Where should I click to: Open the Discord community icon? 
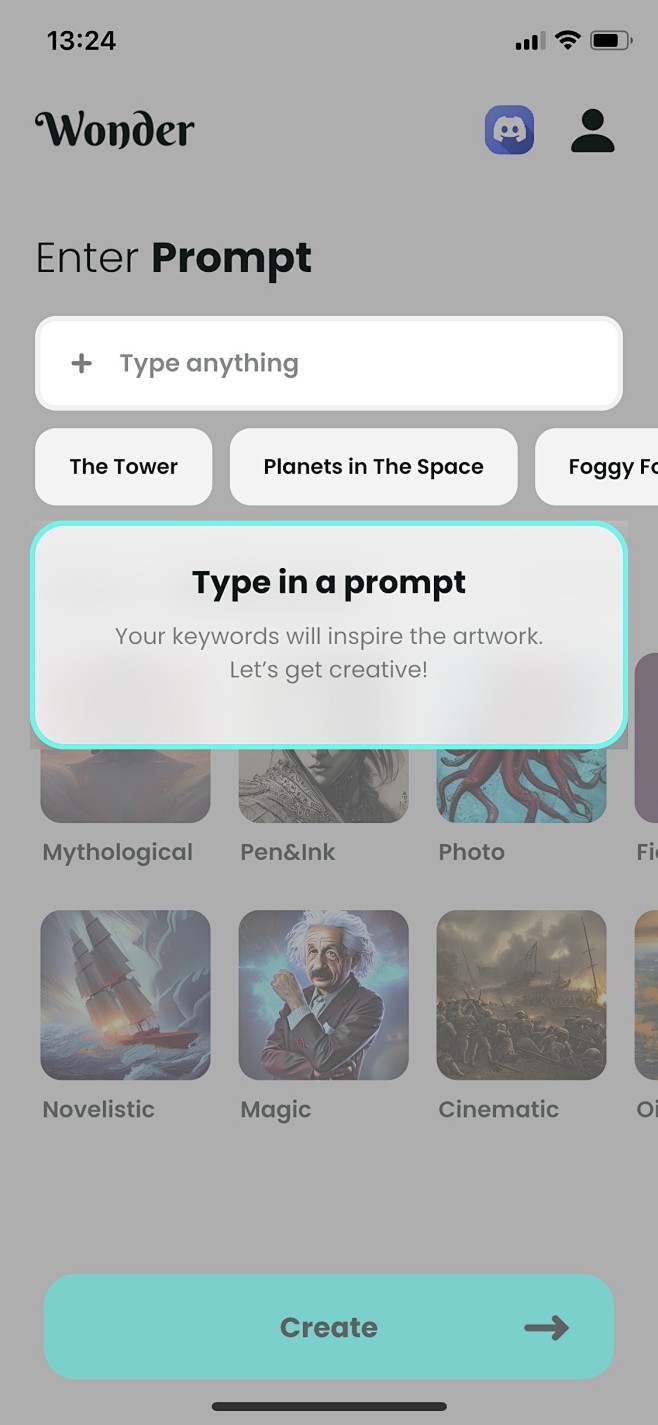509,131
